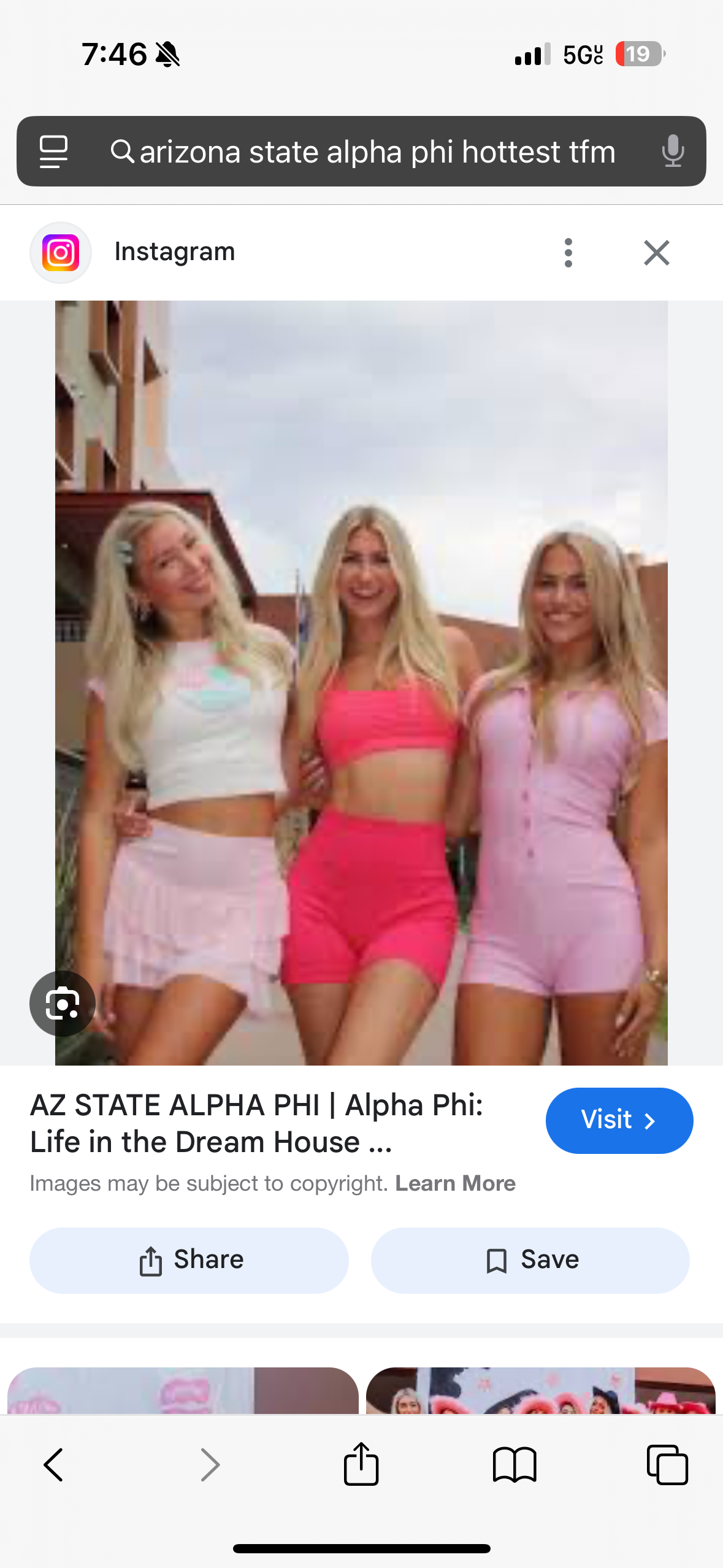The width and height of the screenshot is (723, 1568).
Task: Share this image result
Action: (x=189, y=1260)
